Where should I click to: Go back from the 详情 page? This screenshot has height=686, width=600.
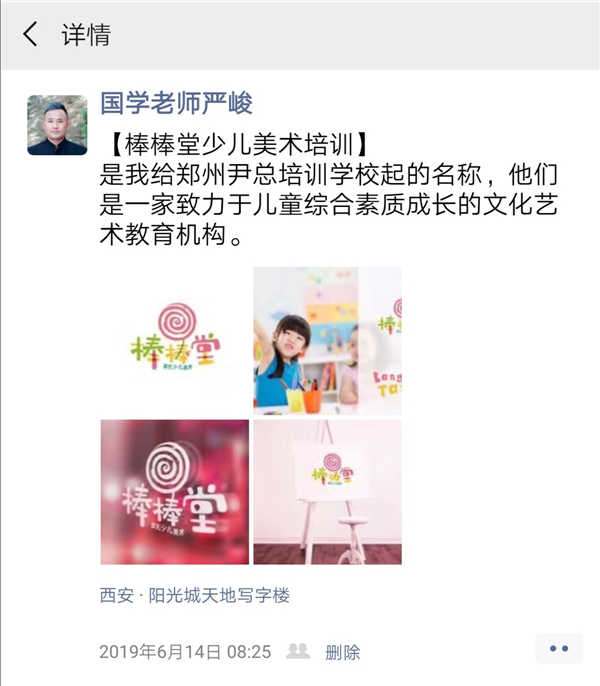click(31, 35)
